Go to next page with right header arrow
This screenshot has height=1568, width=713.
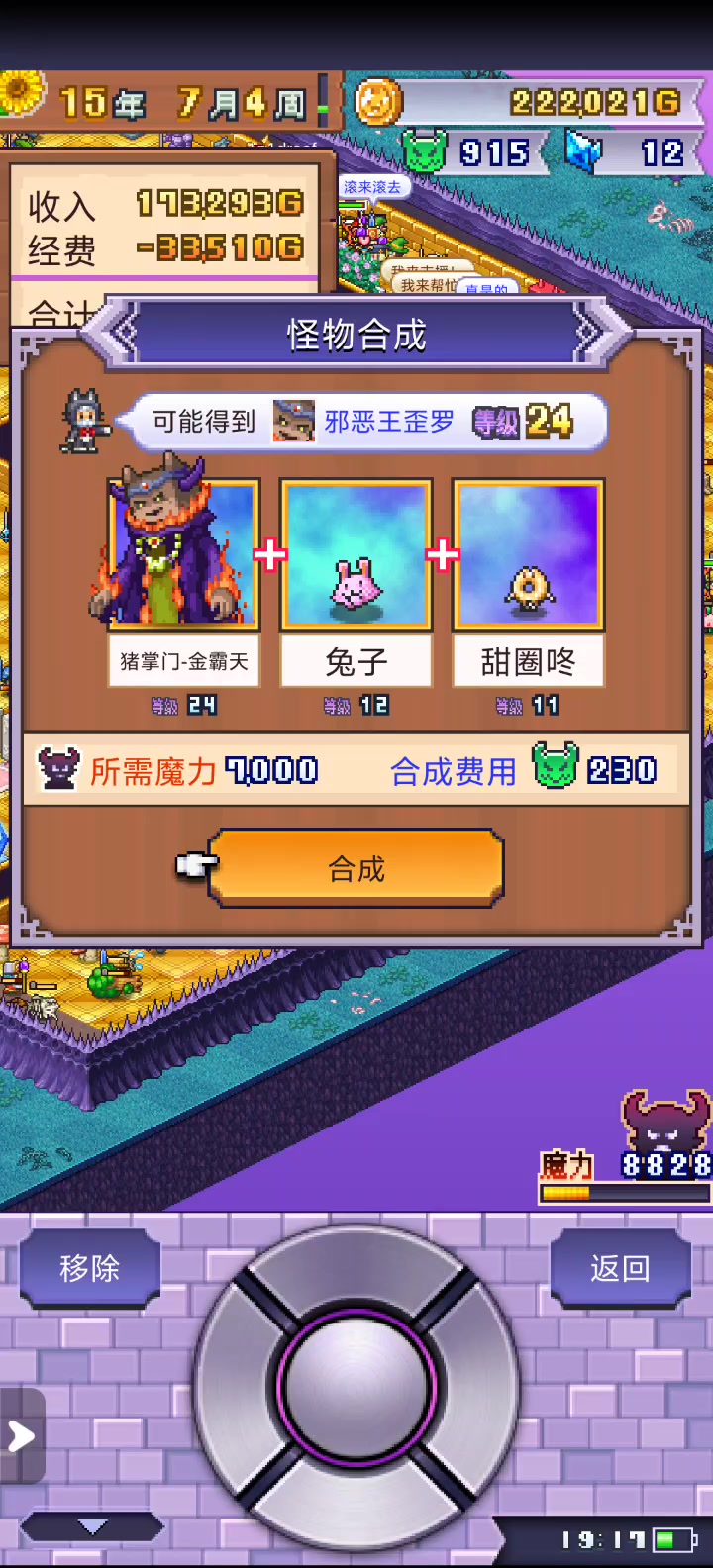point(590,335)
